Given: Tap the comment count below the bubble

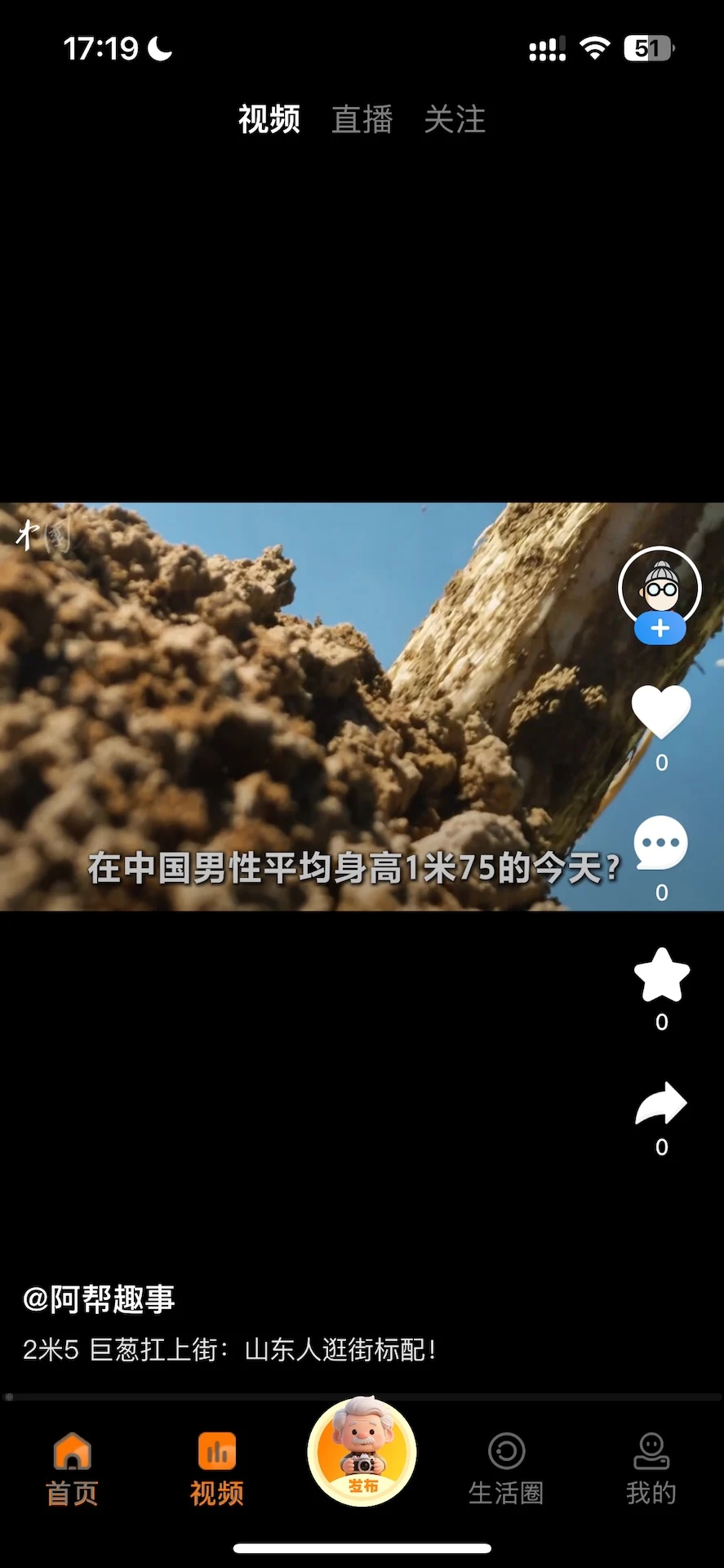Looking at the screenshot, I should click(661, 893).
